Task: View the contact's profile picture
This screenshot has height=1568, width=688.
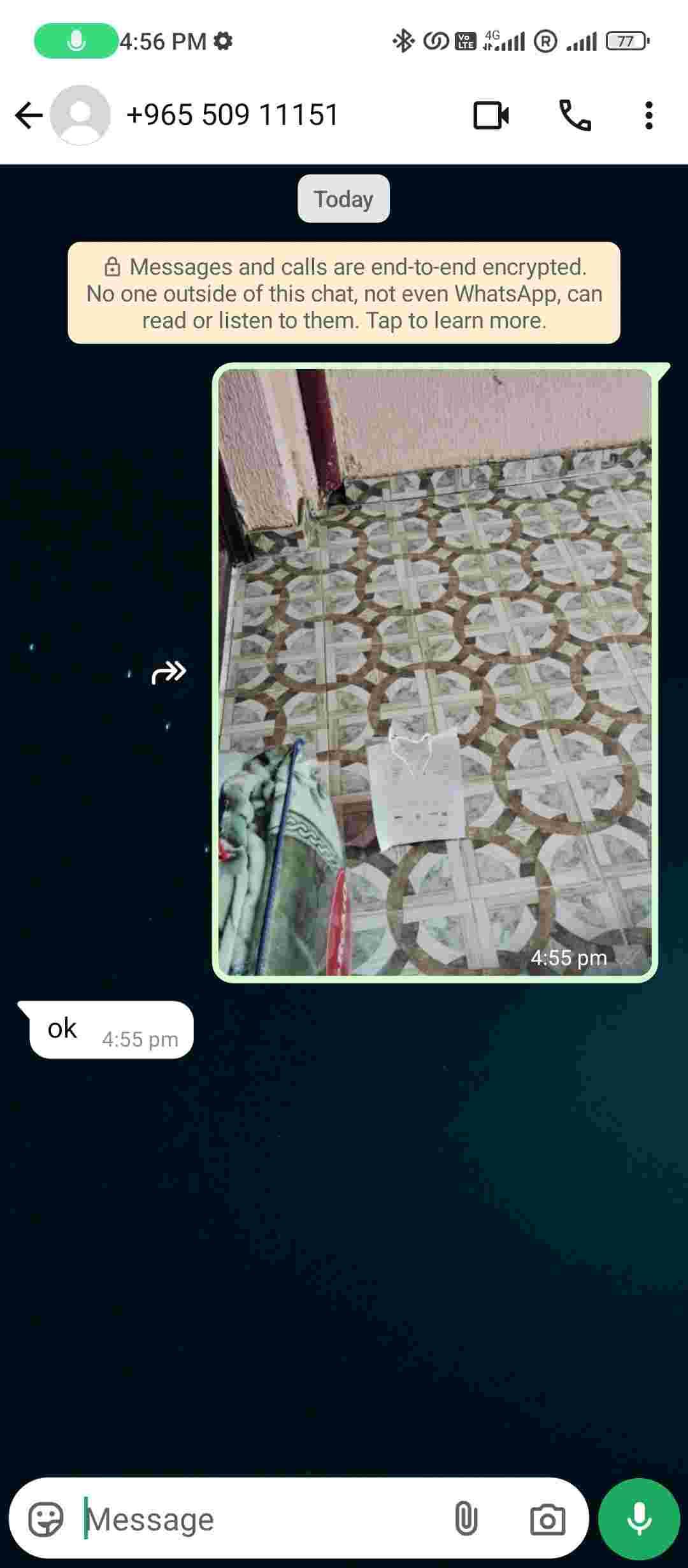Action: pos(80,116)
